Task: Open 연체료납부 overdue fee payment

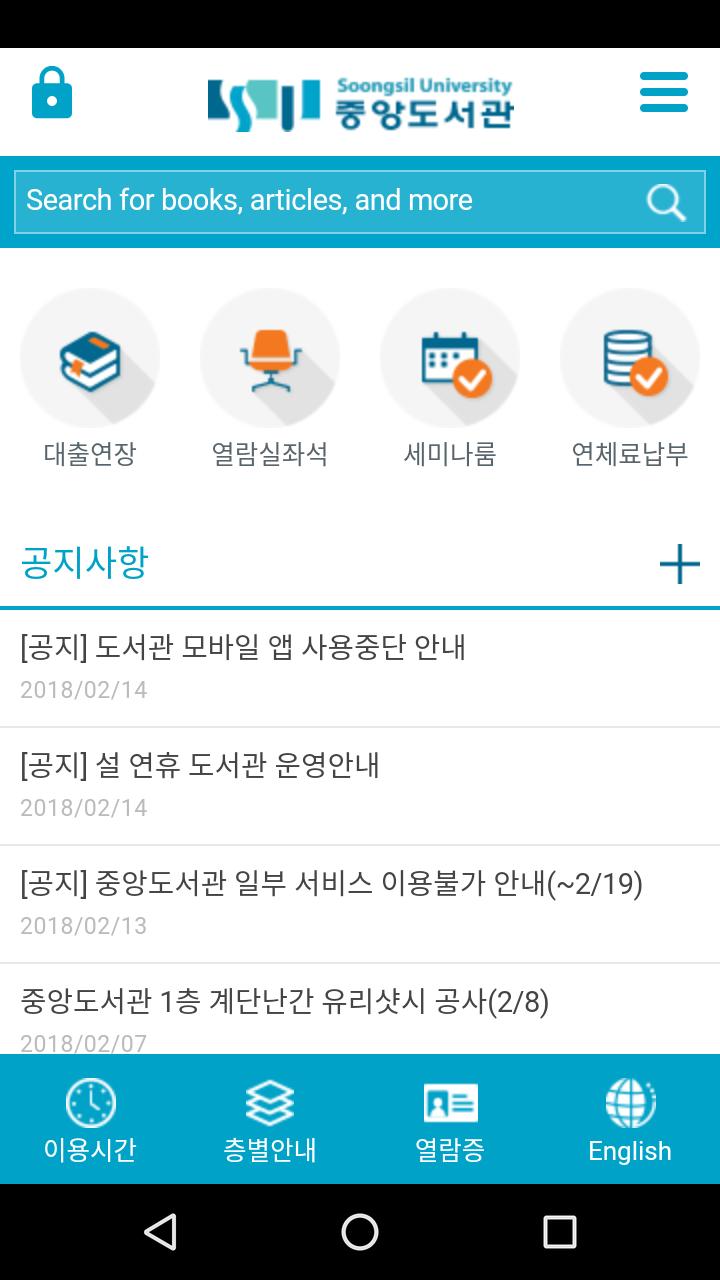Action: click(x=630, y=380)
